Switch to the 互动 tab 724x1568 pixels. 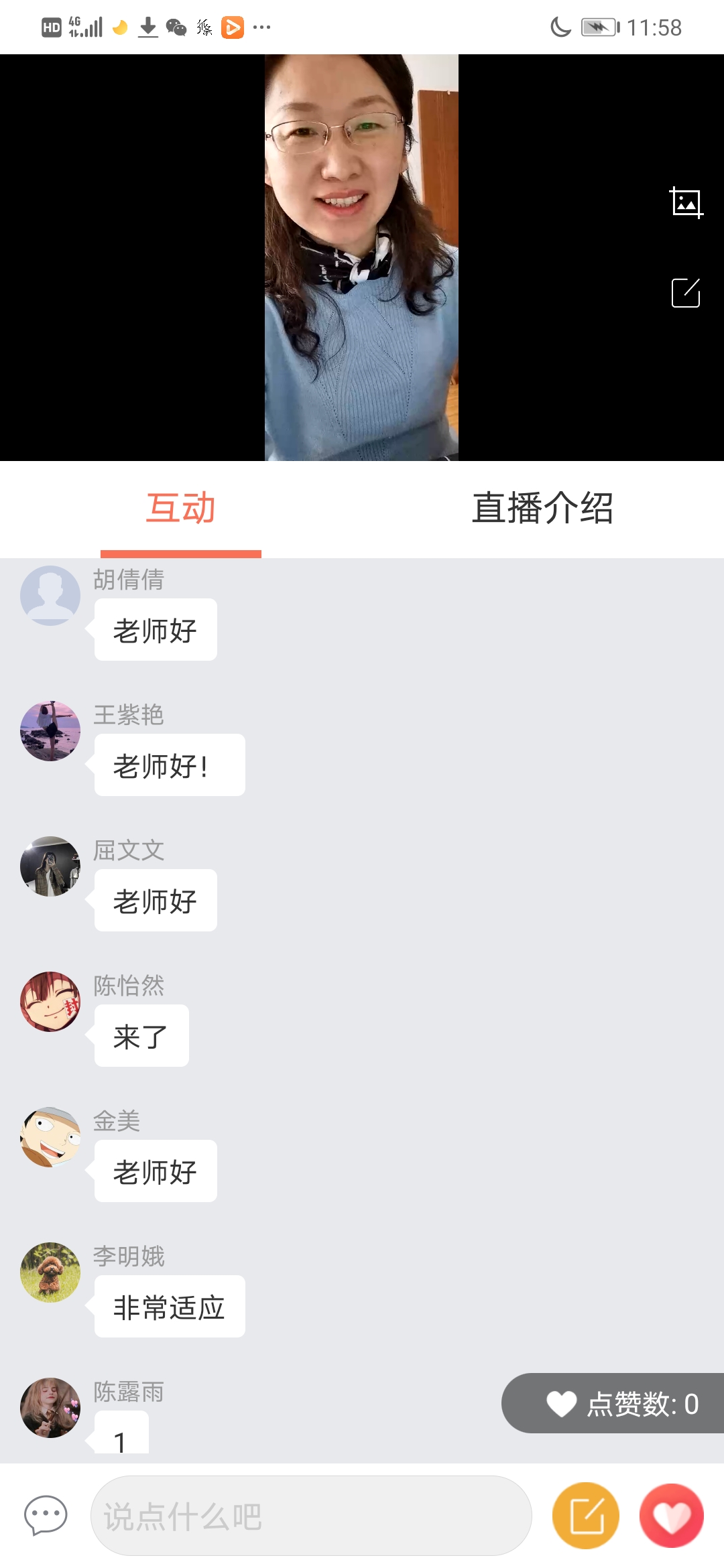(181, 508)
